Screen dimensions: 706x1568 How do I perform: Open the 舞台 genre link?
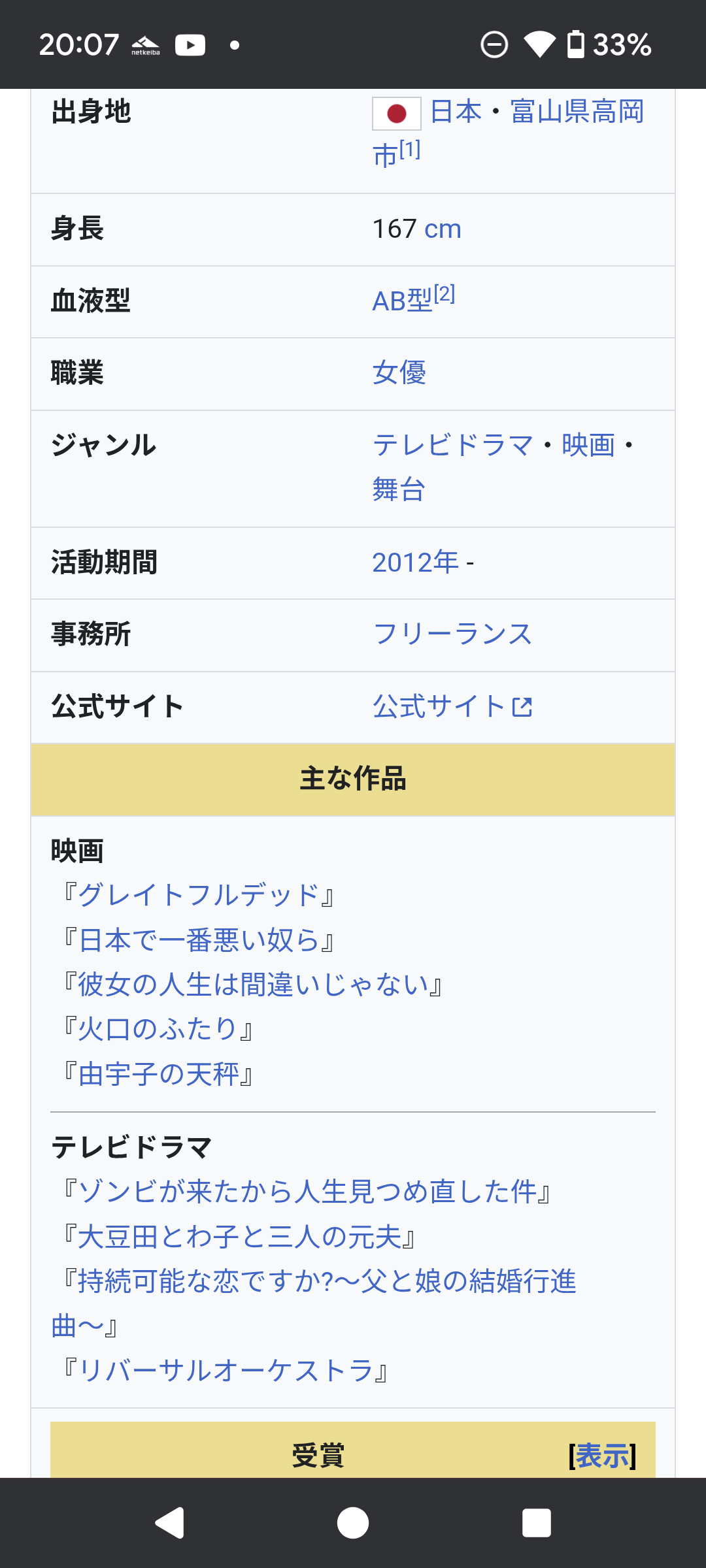point(399,489)
